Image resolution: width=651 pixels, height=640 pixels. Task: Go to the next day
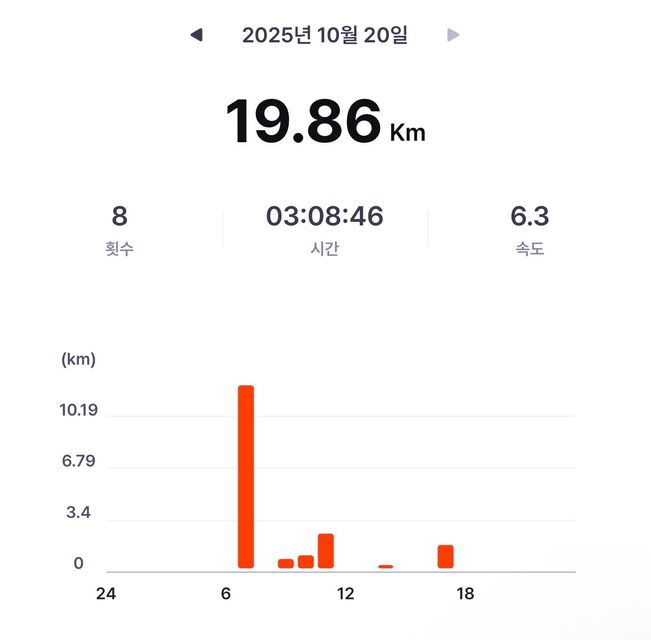(x=453, y=35)
